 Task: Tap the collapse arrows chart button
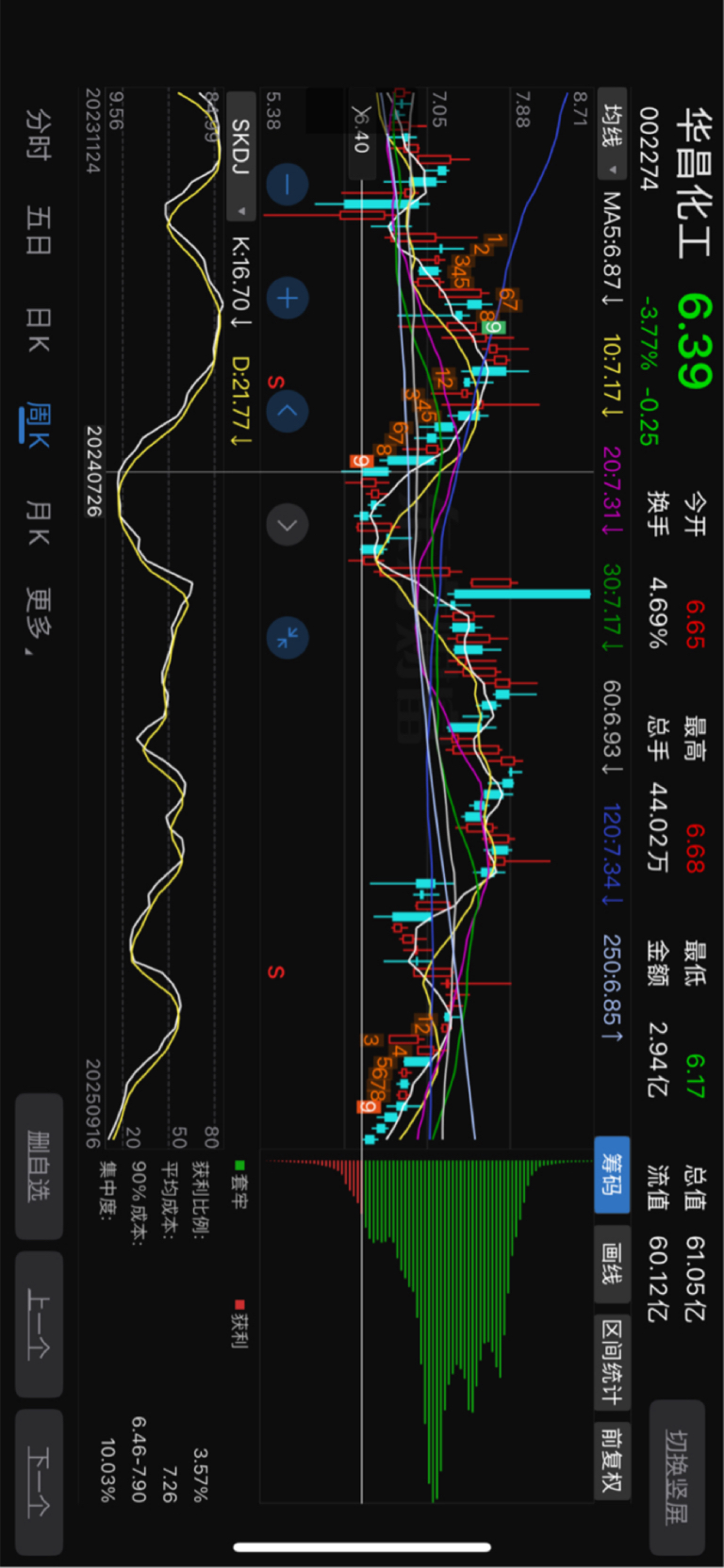(x=288, y=638)
